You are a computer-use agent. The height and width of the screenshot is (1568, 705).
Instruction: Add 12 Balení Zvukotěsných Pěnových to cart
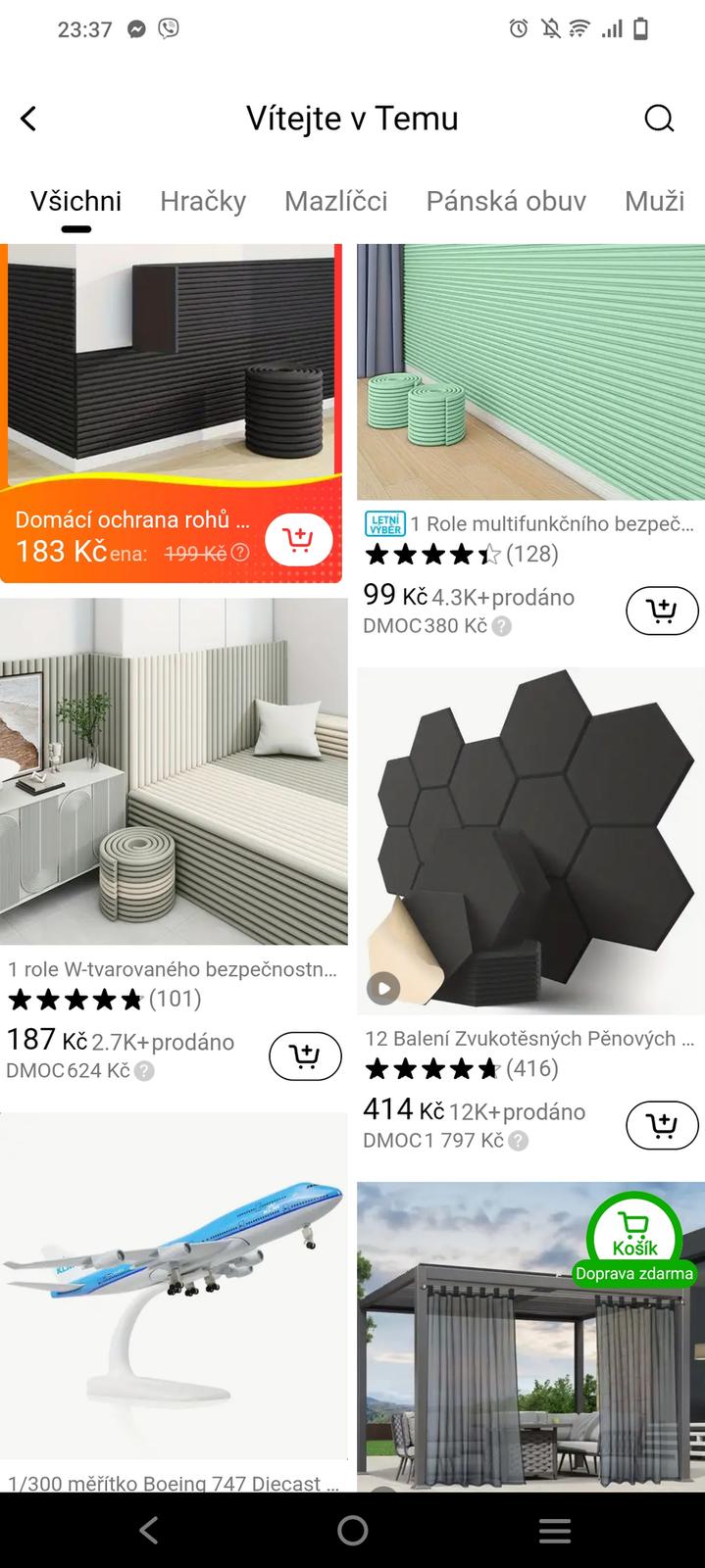pyautogui.click(x=662, y=1124)
